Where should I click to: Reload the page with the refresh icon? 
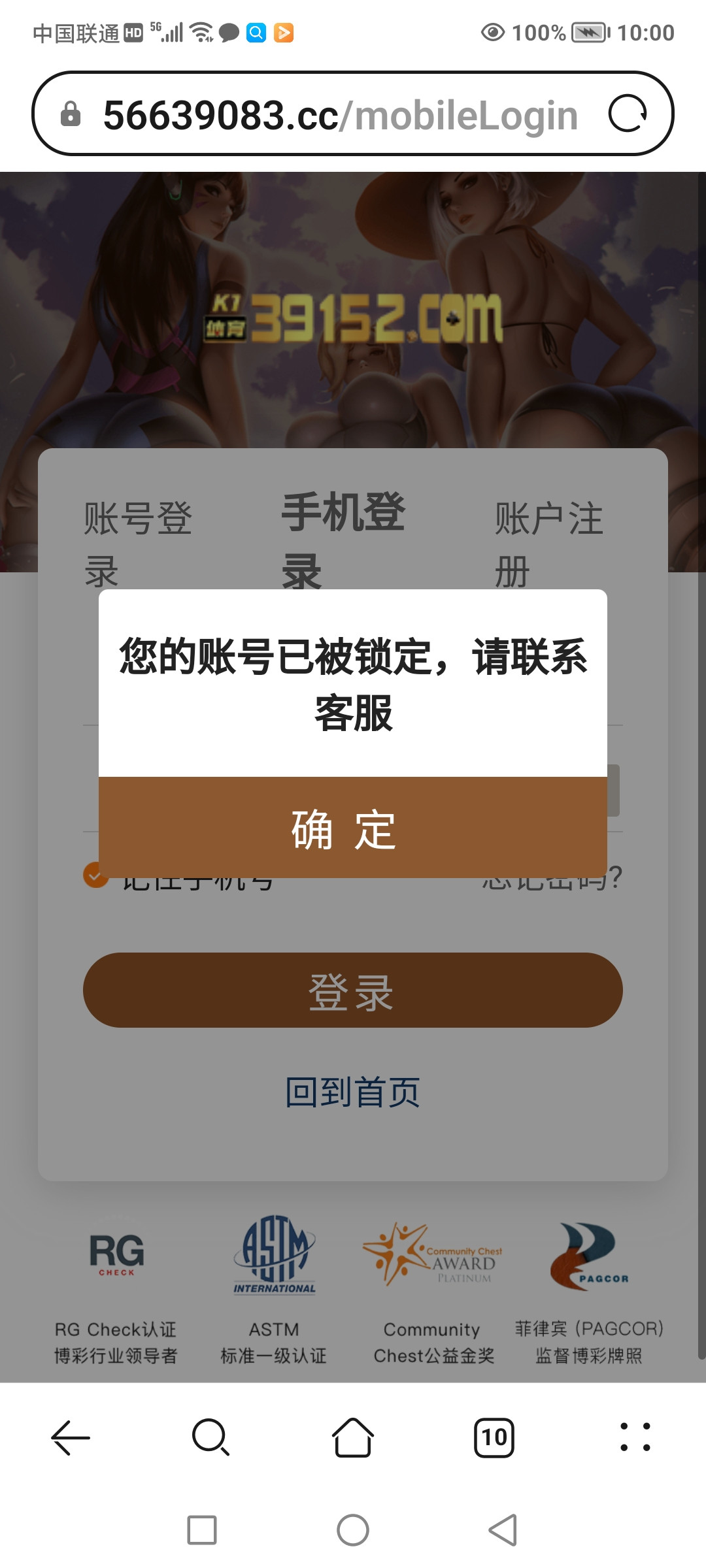[x=627, y=114]
